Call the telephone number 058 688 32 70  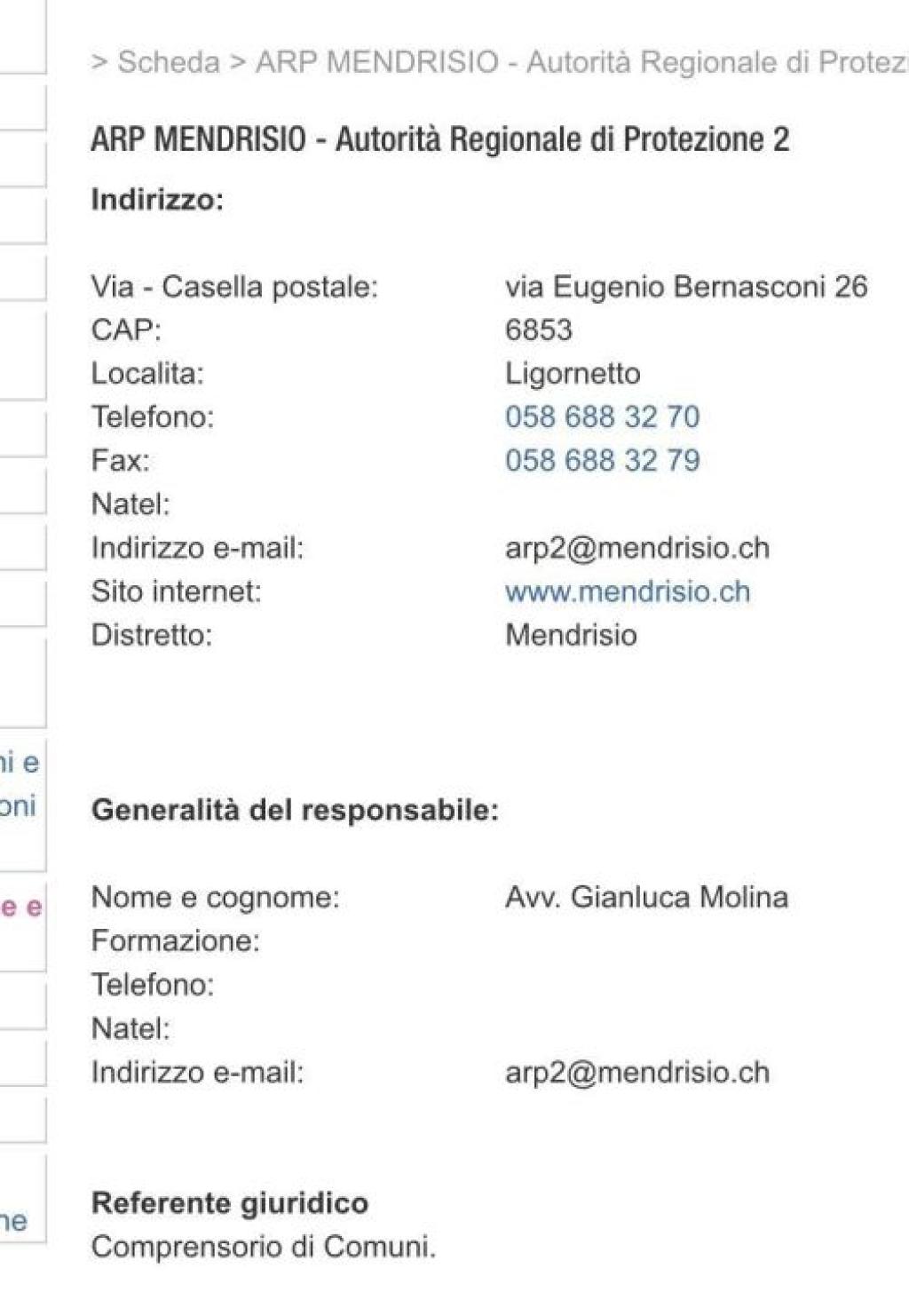(602, 416)
